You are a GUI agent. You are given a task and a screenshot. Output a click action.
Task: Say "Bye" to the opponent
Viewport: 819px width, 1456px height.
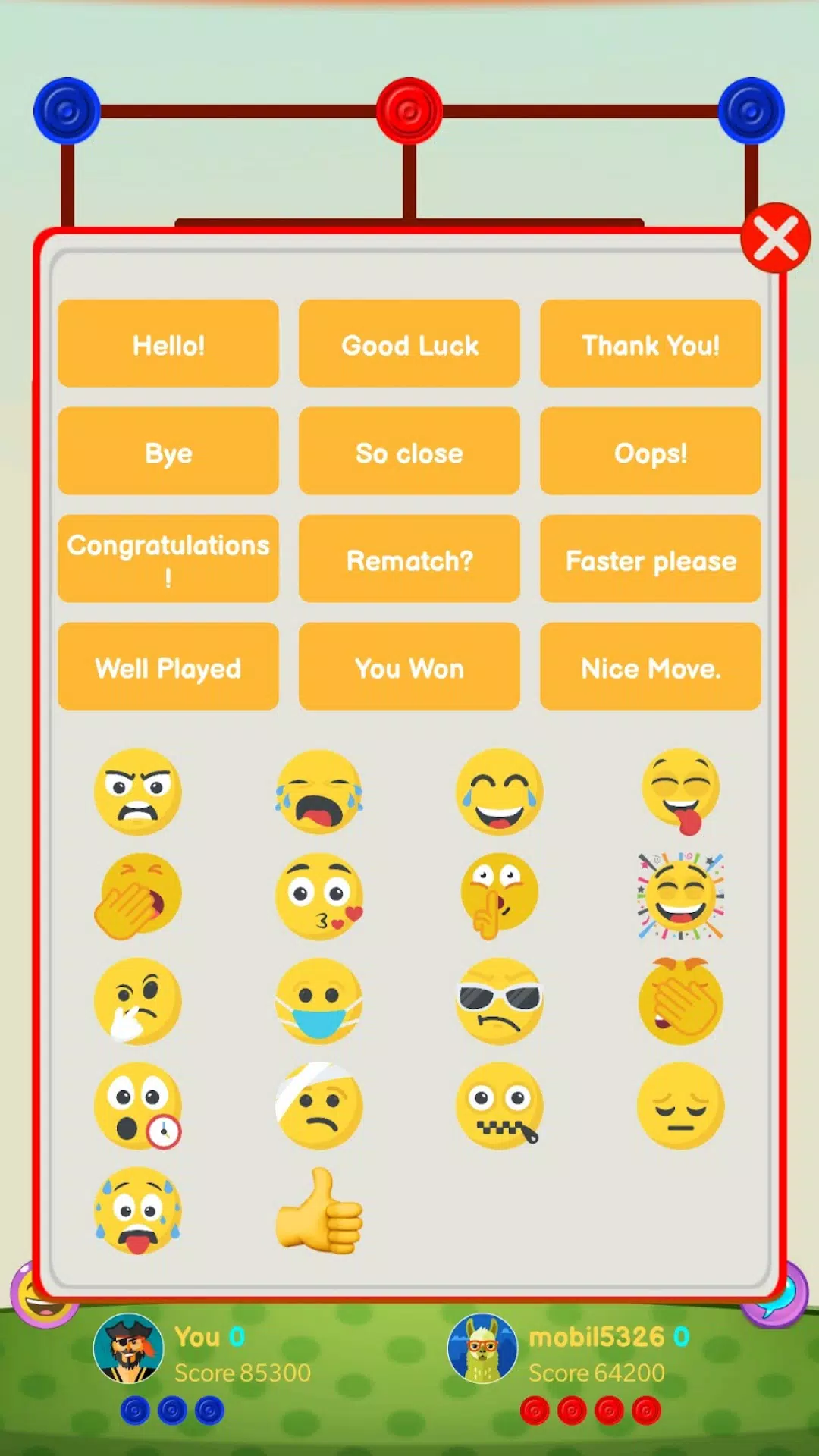pos(168,451)
